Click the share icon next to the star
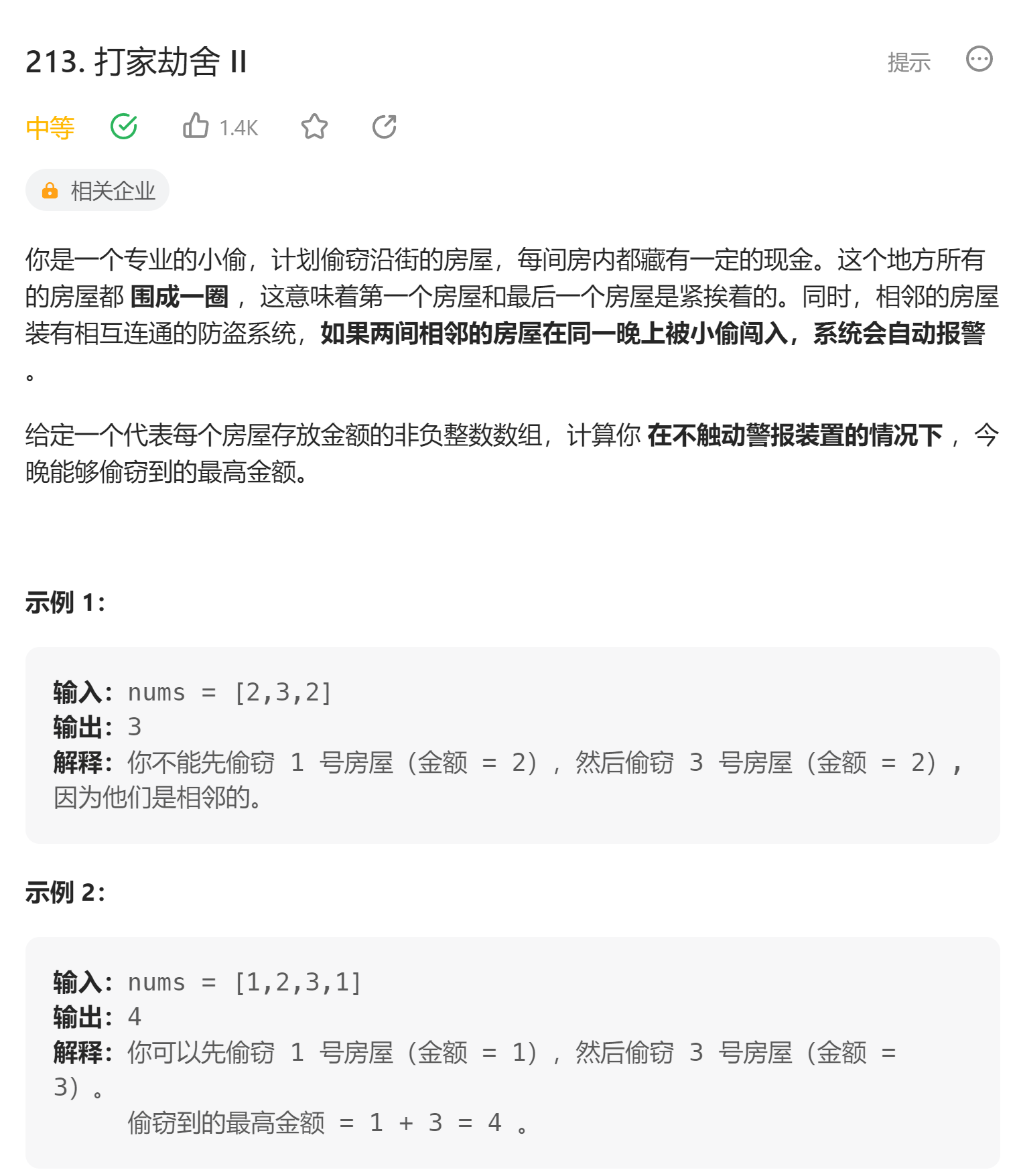 (385, 126)
